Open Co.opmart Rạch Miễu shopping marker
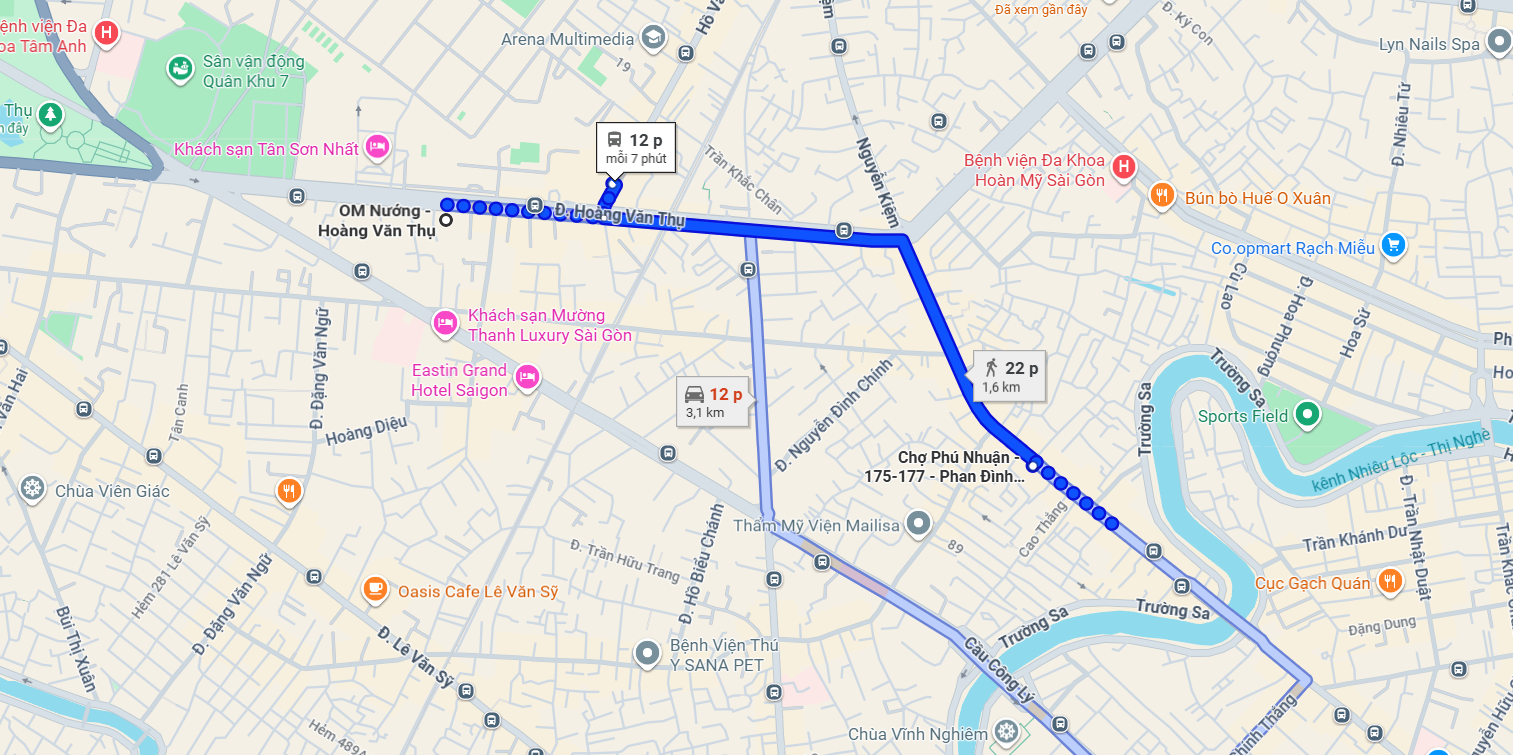Screen dimensions: 1513x755 pyautogui.click(x=1393, y=245)
